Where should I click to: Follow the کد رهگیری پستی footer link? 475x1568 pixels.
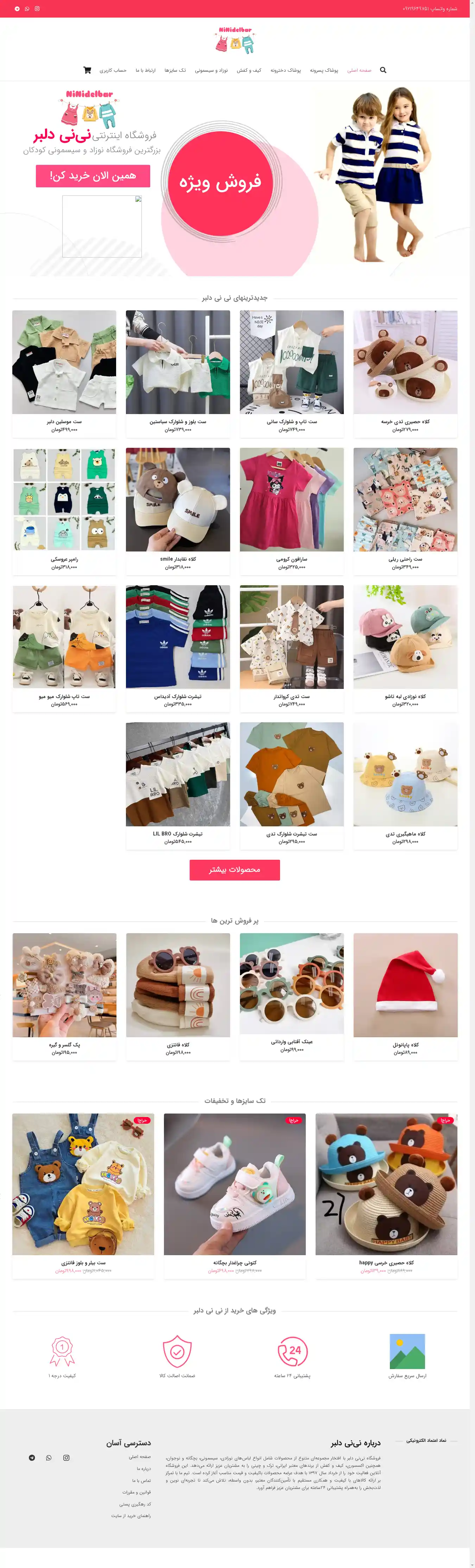pos(135,1503)
